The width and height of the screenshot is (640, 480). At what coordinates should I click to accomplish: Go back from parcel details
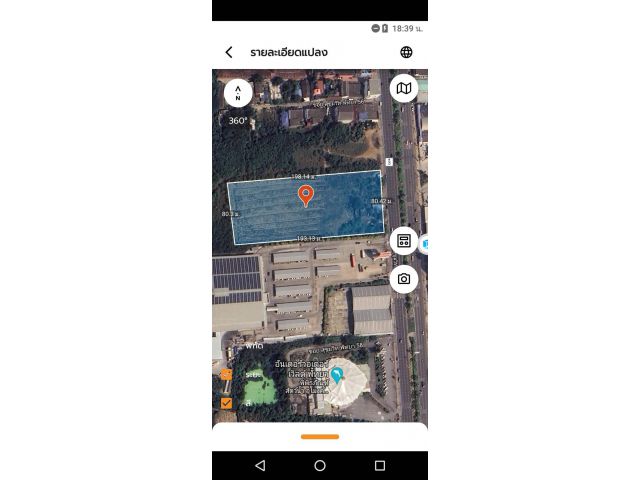[x=229, y=52]
